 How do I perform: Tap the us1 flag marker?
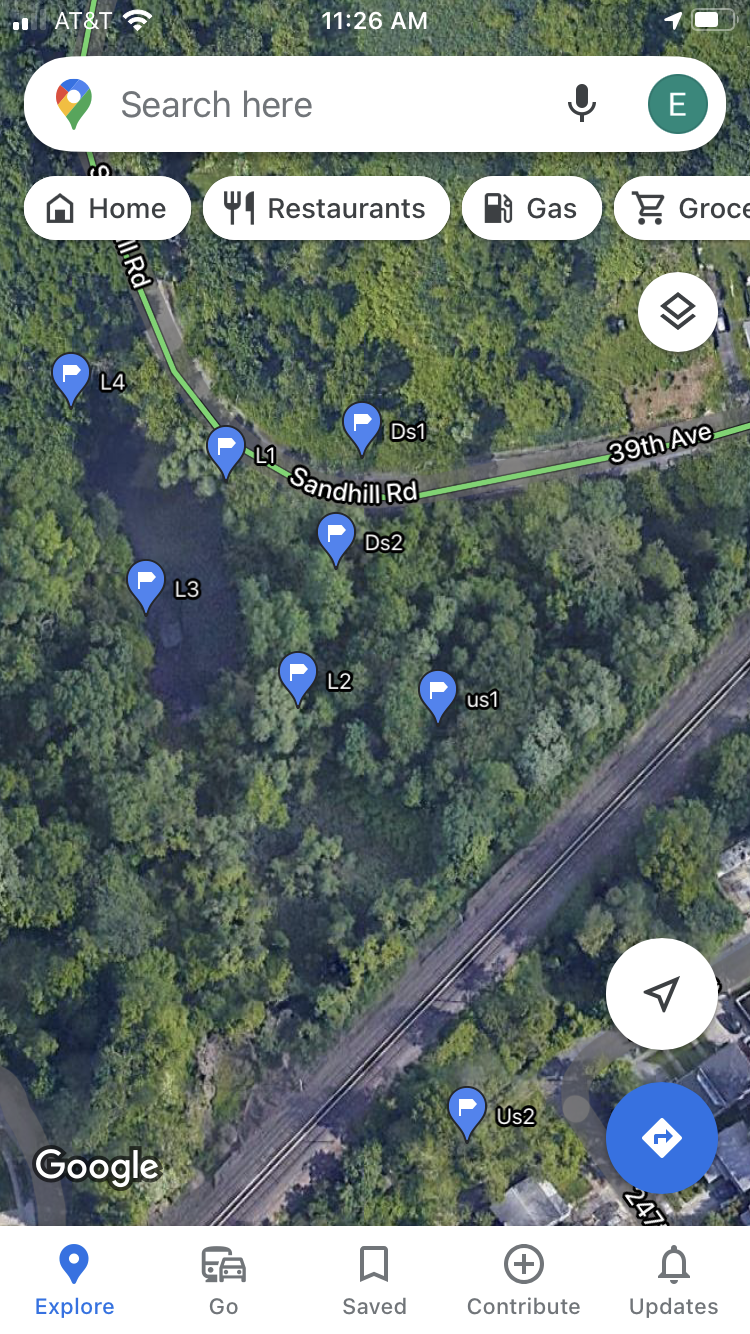[438, 696]
